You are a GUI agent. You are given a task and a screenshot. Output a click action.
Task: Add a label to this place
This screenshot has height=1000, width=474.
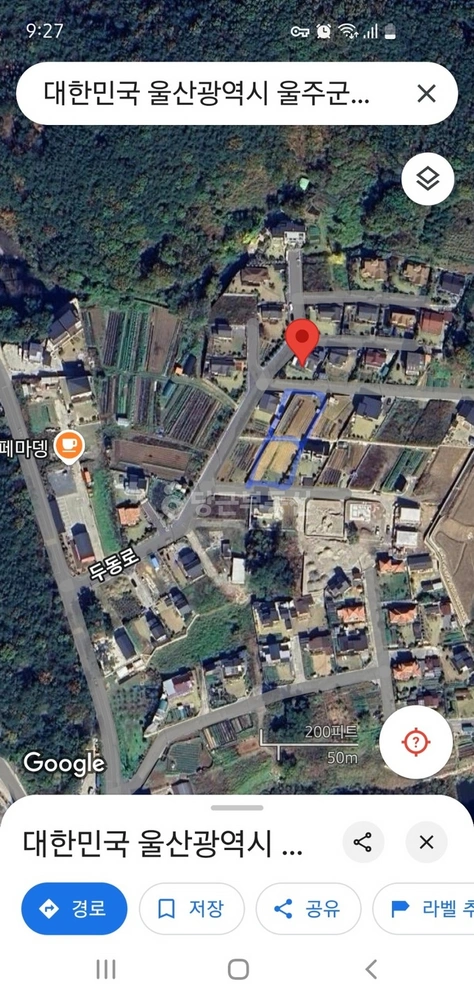click(x=424, y=908)
